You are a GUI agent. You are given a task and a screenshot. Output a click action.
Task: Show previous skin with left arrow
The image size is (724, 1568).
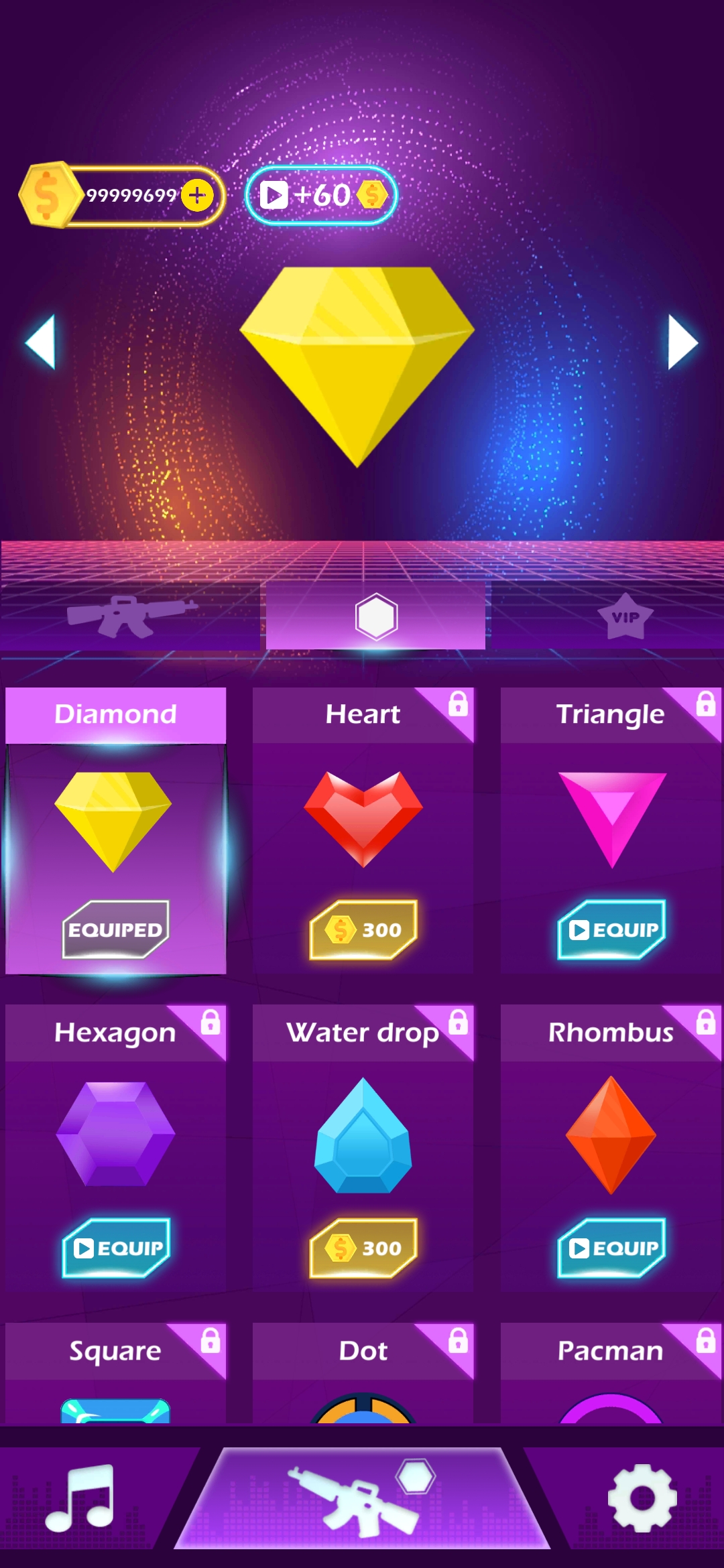tap(41, 342)
